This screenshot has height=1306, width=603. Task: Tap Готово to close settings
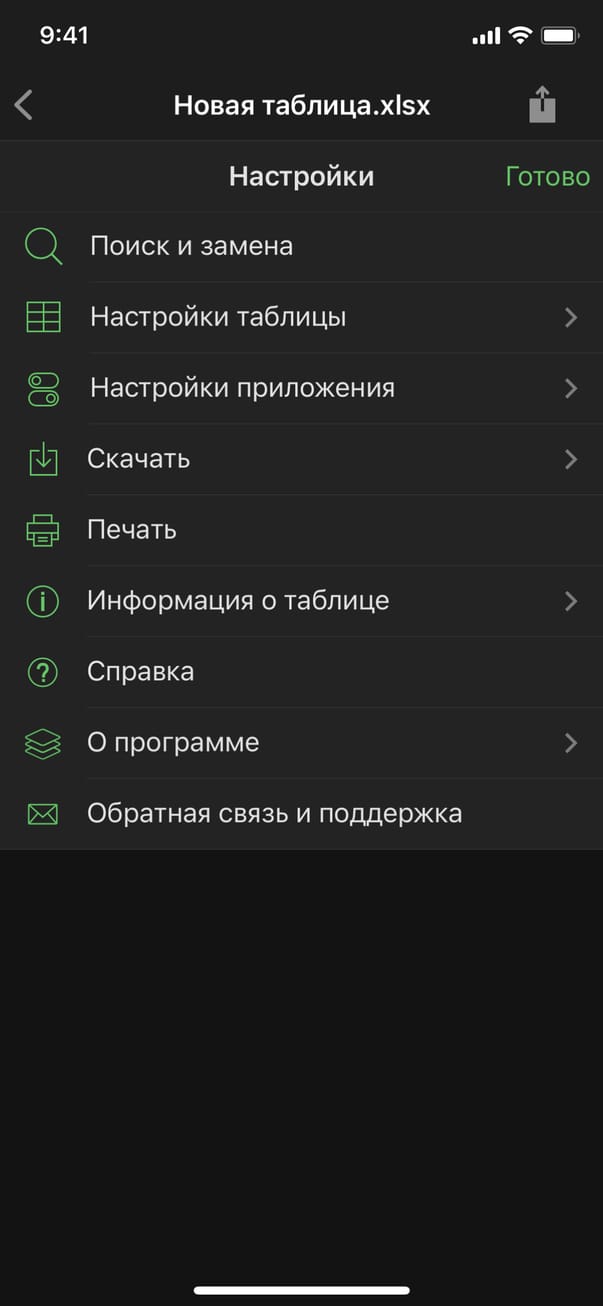(x=547, y=177)
